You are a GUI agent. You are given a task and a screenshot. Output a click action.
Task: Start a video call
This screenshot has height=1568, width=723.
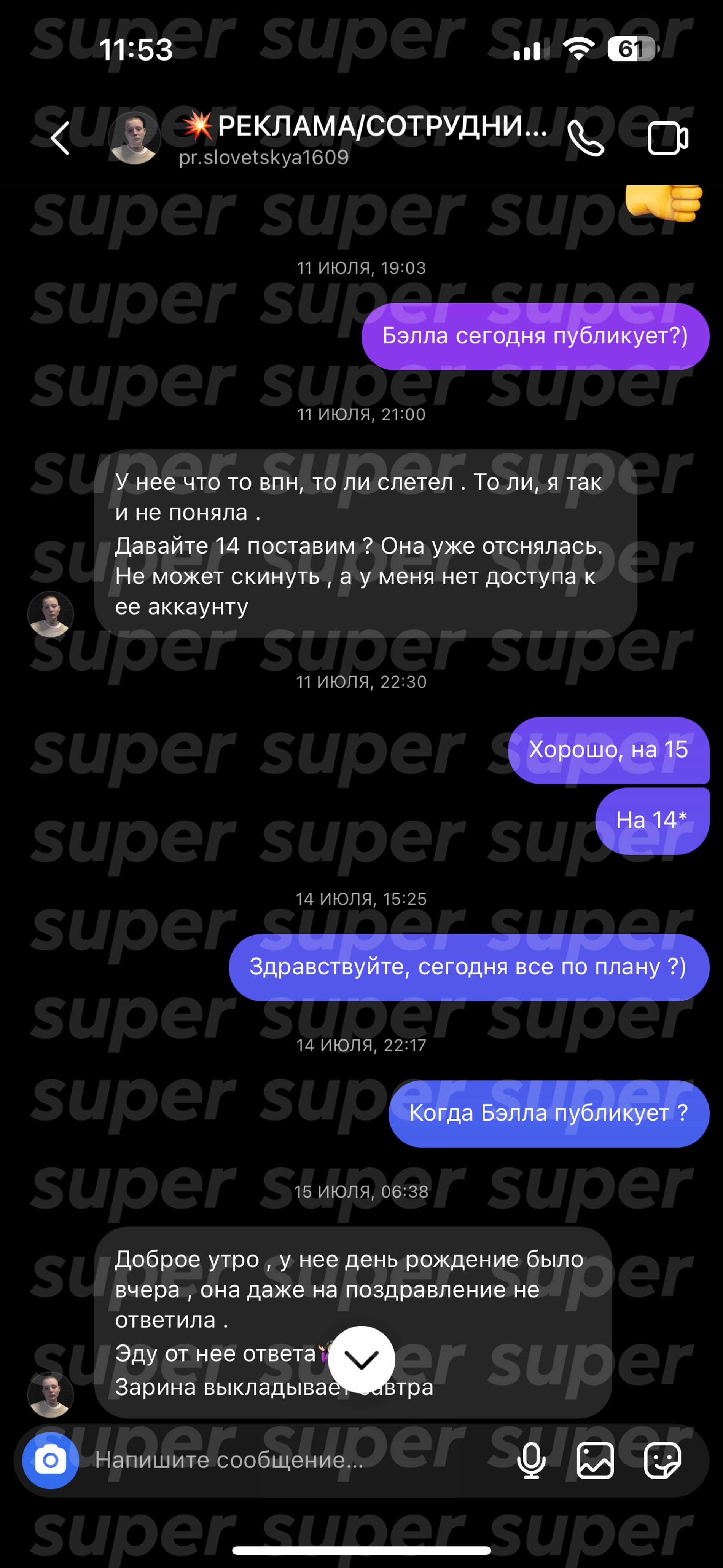668,139
